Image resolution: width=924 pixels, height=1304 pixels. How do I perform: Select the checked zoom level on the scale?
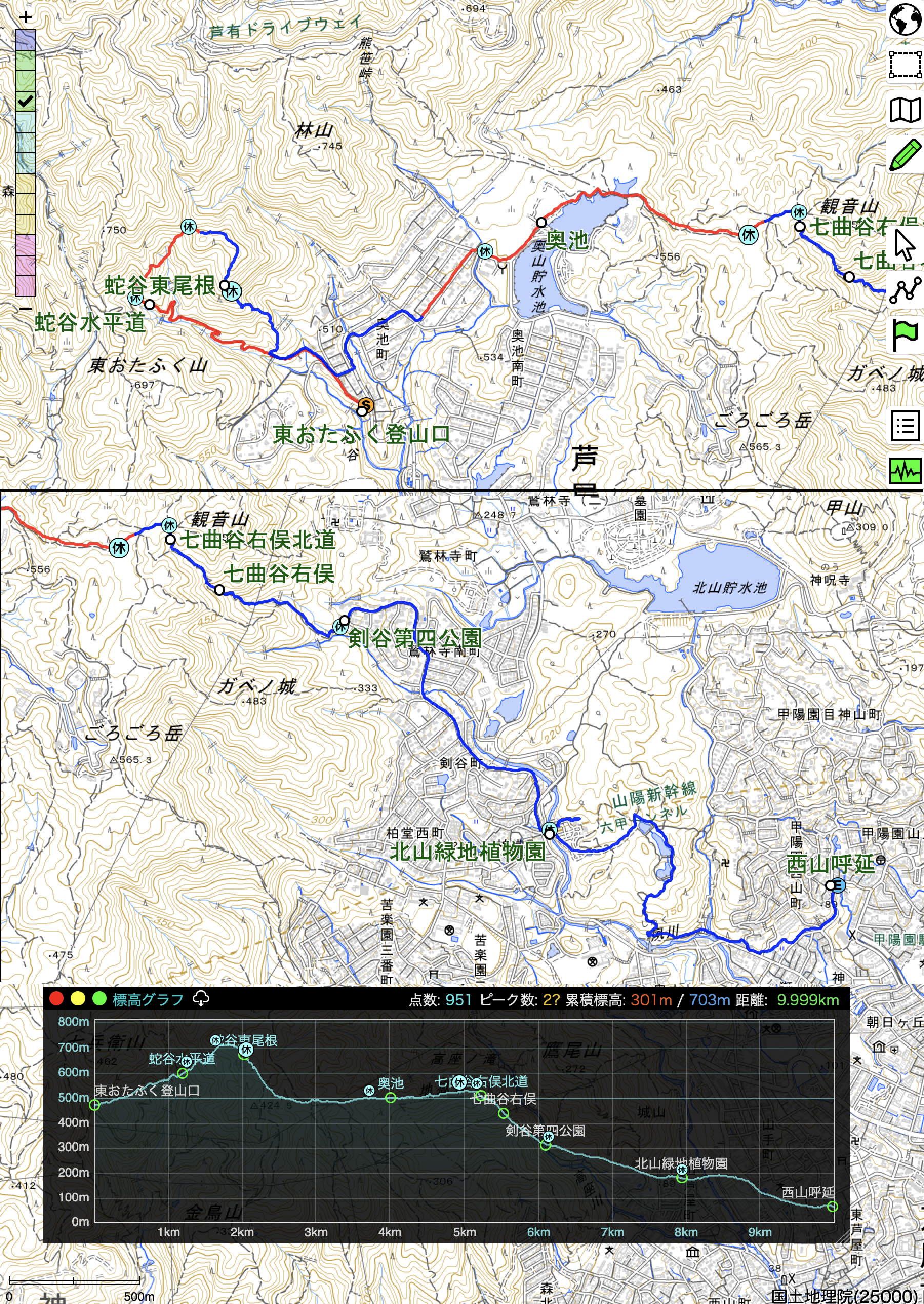[x=25, y=102]
